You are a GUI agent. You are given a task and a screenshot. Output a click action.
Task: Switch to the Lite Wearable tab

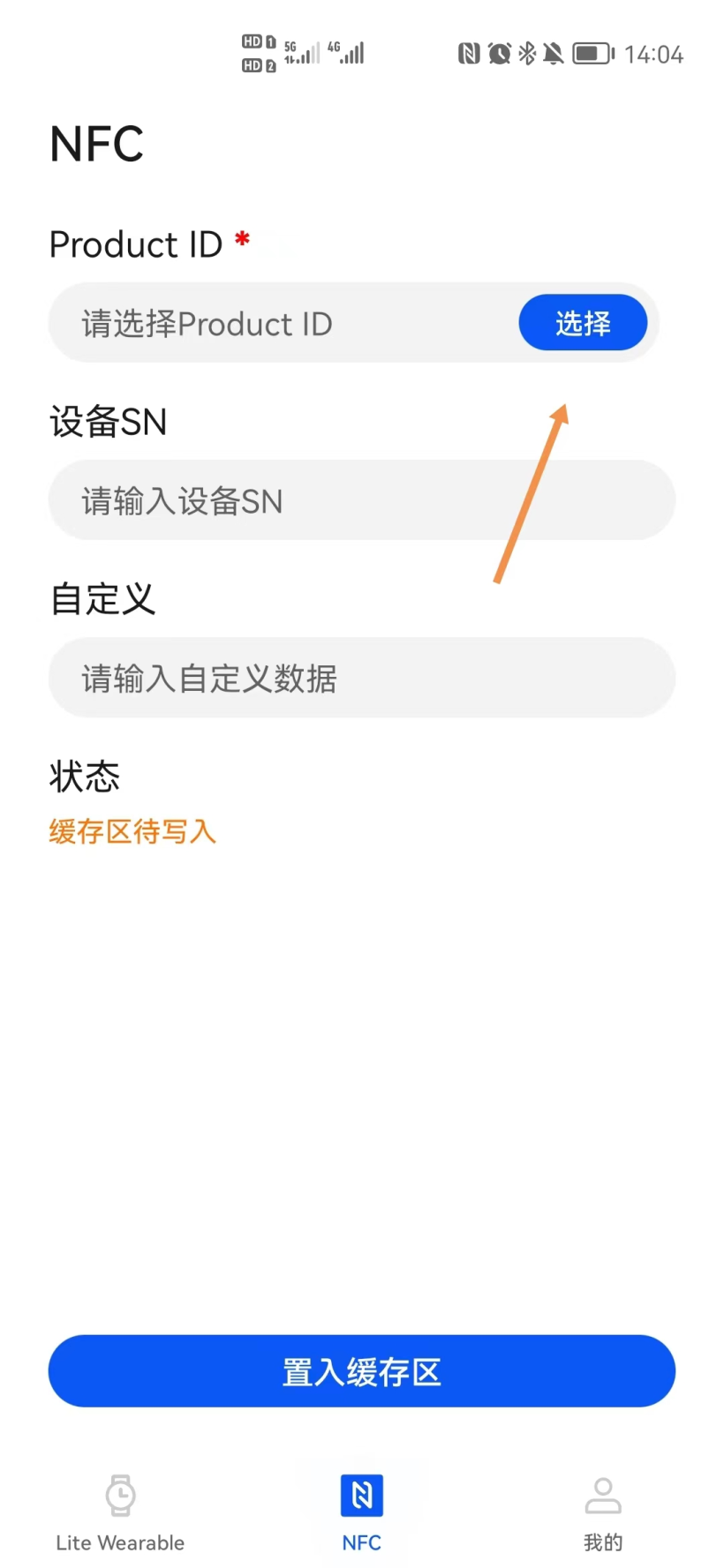[x=120, y=1513]
